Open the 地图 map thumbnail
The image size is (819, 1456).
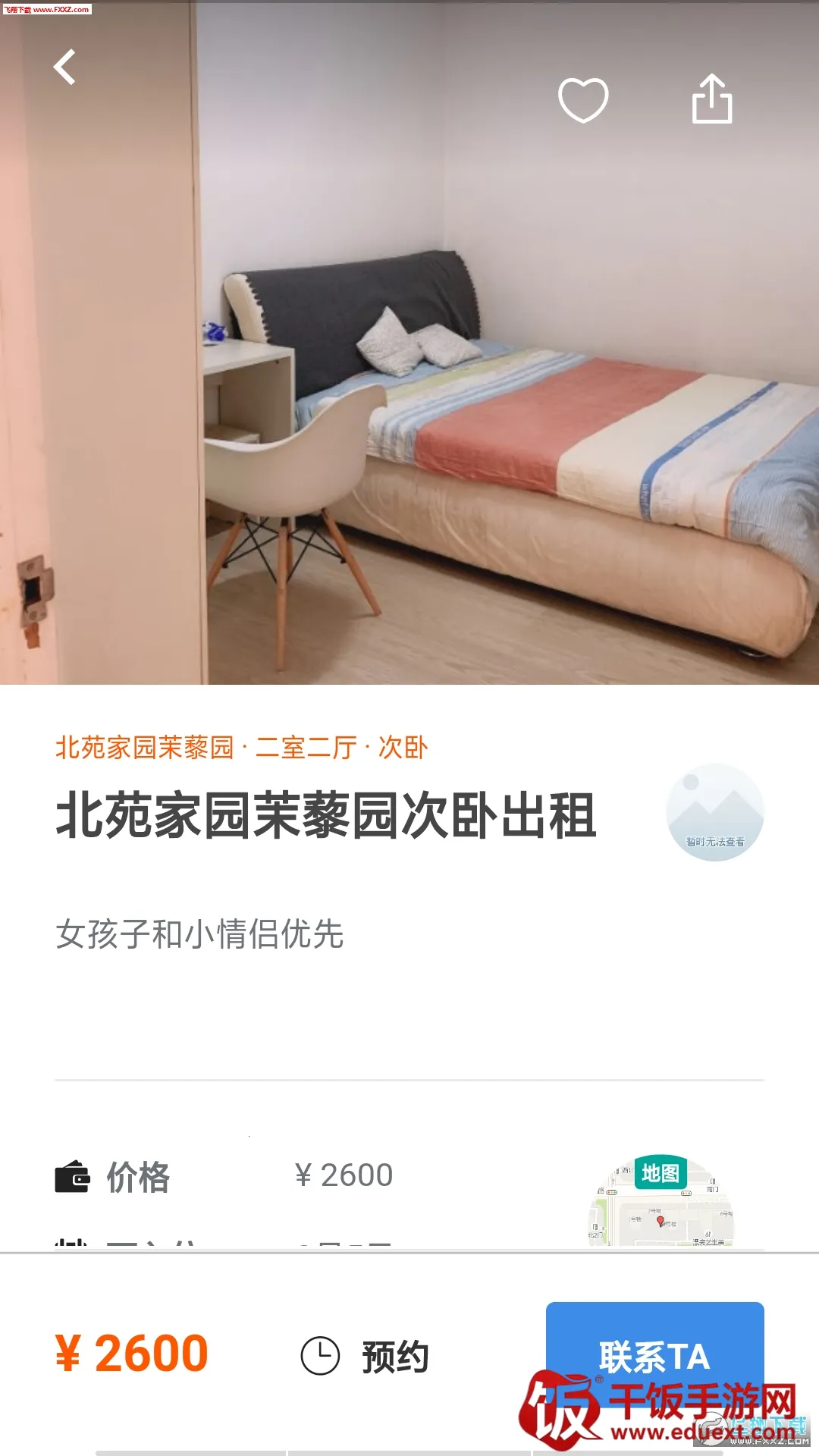point(662,1202)
